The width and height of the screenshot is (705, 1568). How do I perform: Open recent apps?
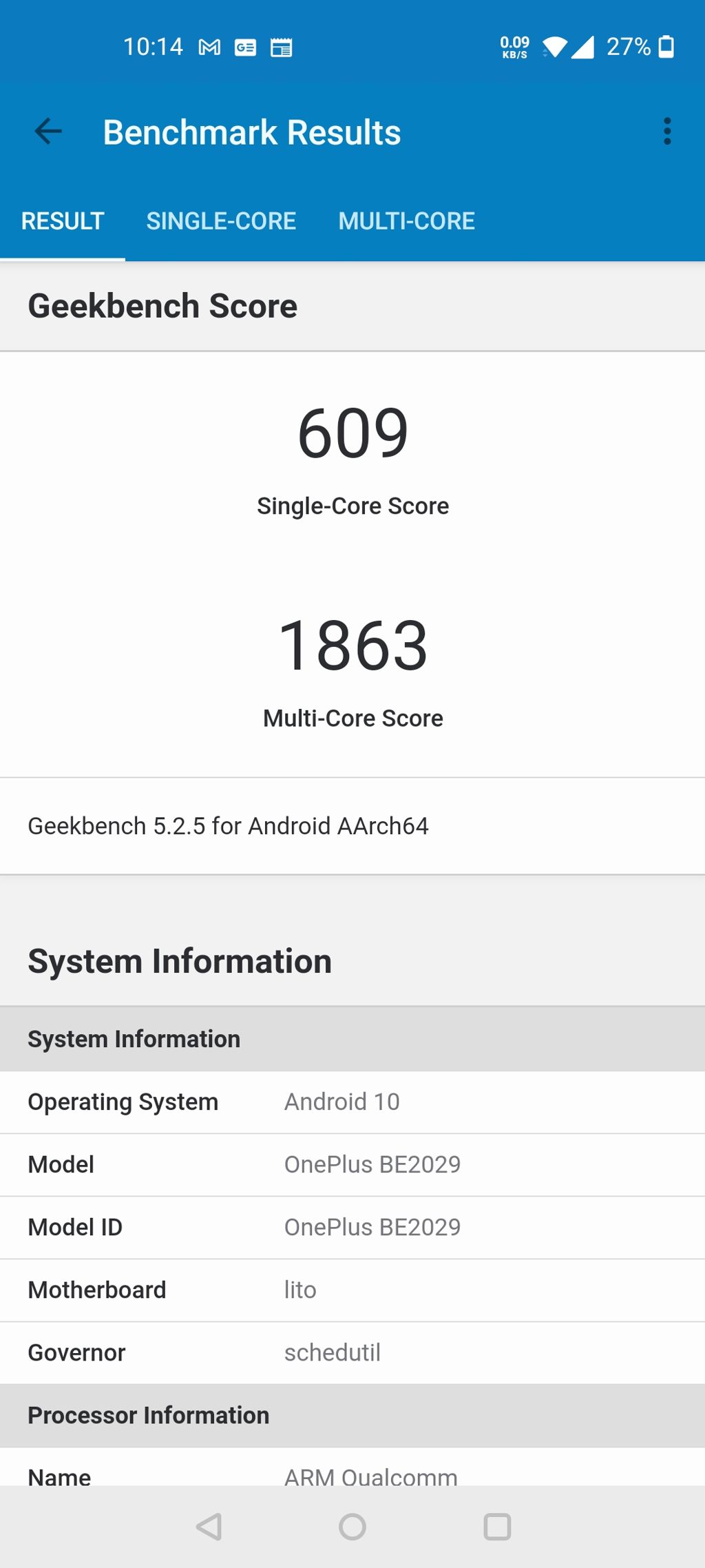pos(497,1527)
